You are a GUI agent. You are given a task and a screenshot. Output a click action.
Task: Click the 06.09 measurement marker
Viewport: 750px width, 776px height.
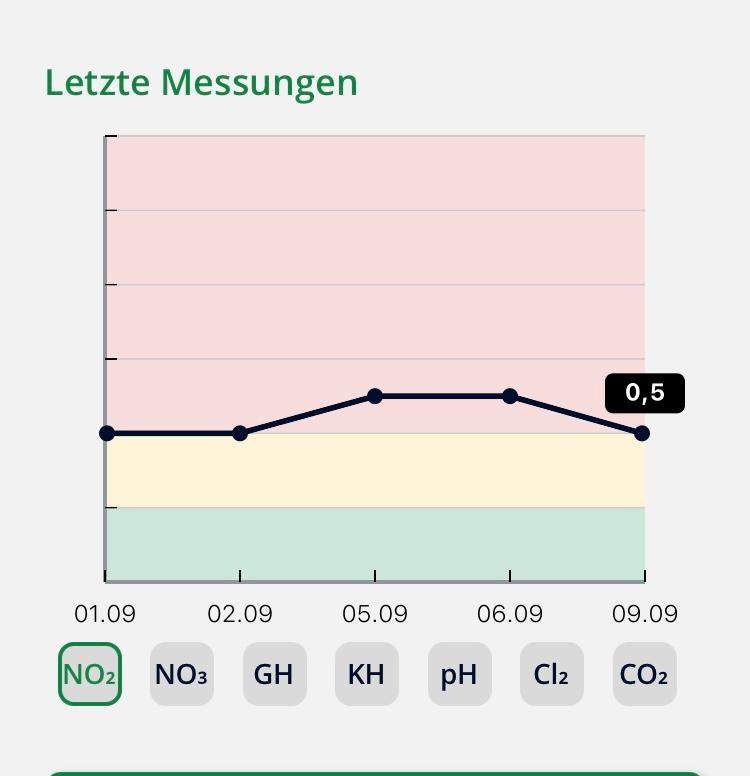point(510,397)
